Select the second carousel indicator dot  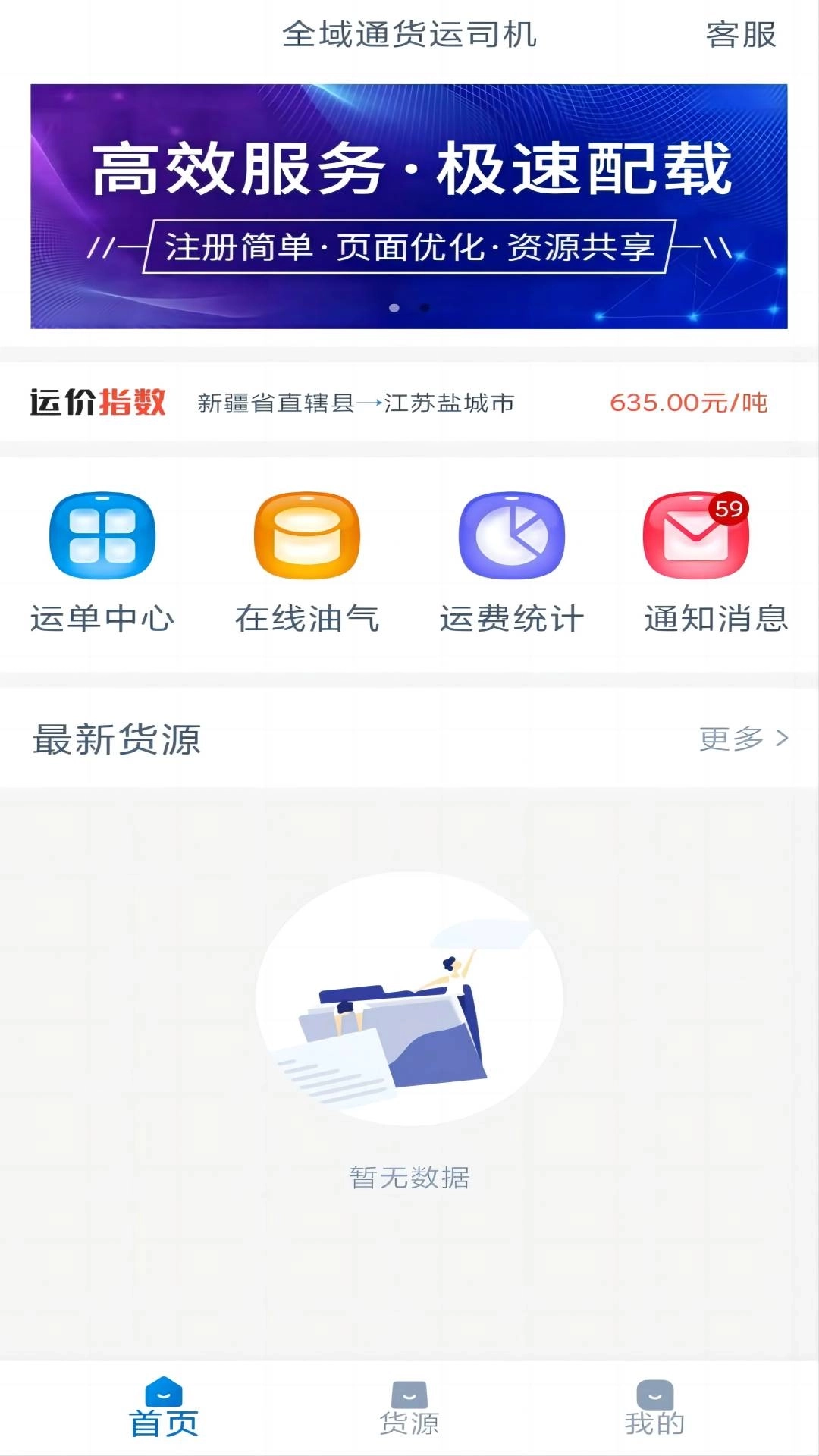(x=425, y=306)
